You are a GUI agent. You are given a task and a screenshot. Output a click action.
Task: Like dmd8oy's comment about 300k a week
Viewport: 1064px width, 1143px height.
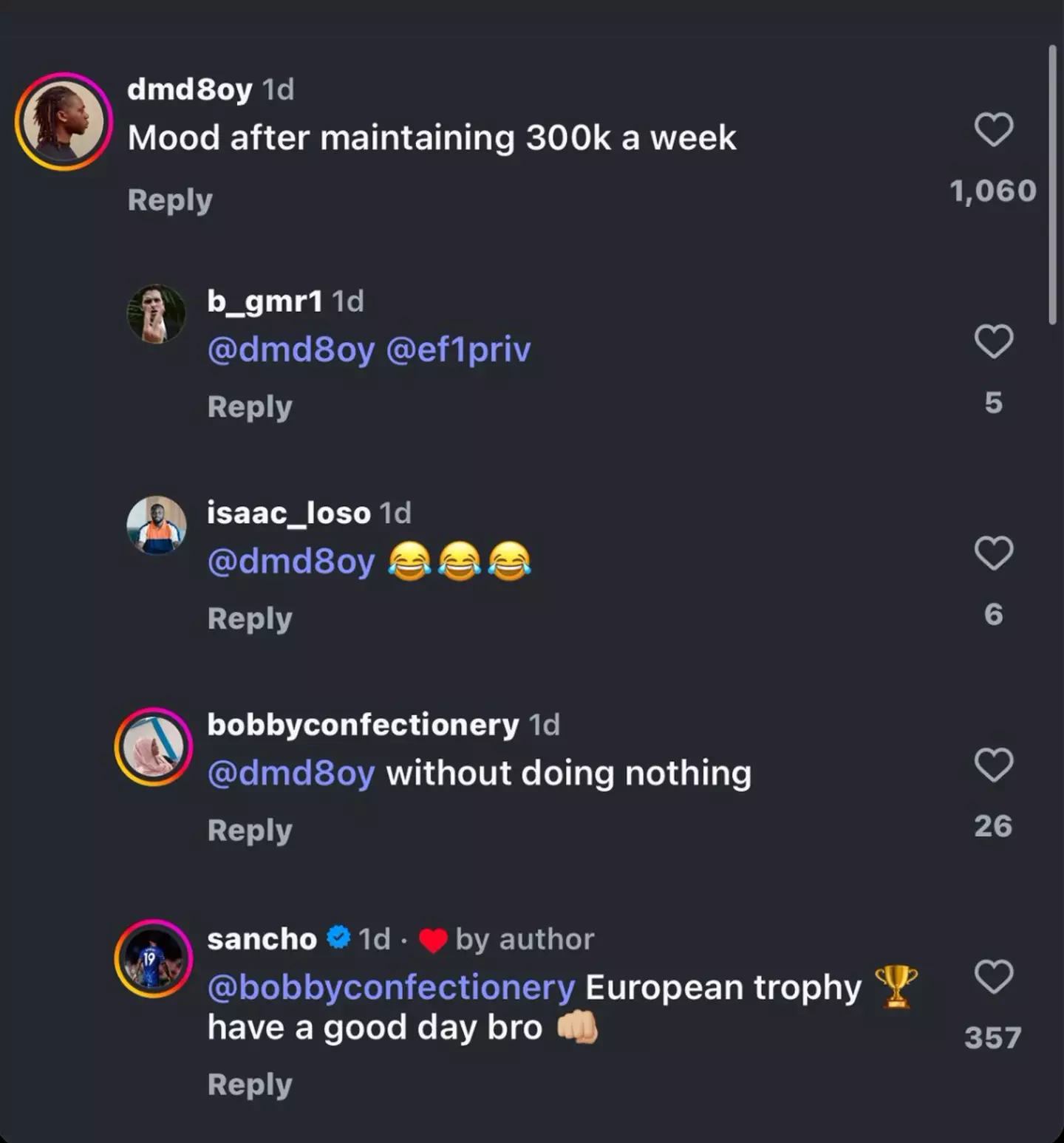coord(993,130)
